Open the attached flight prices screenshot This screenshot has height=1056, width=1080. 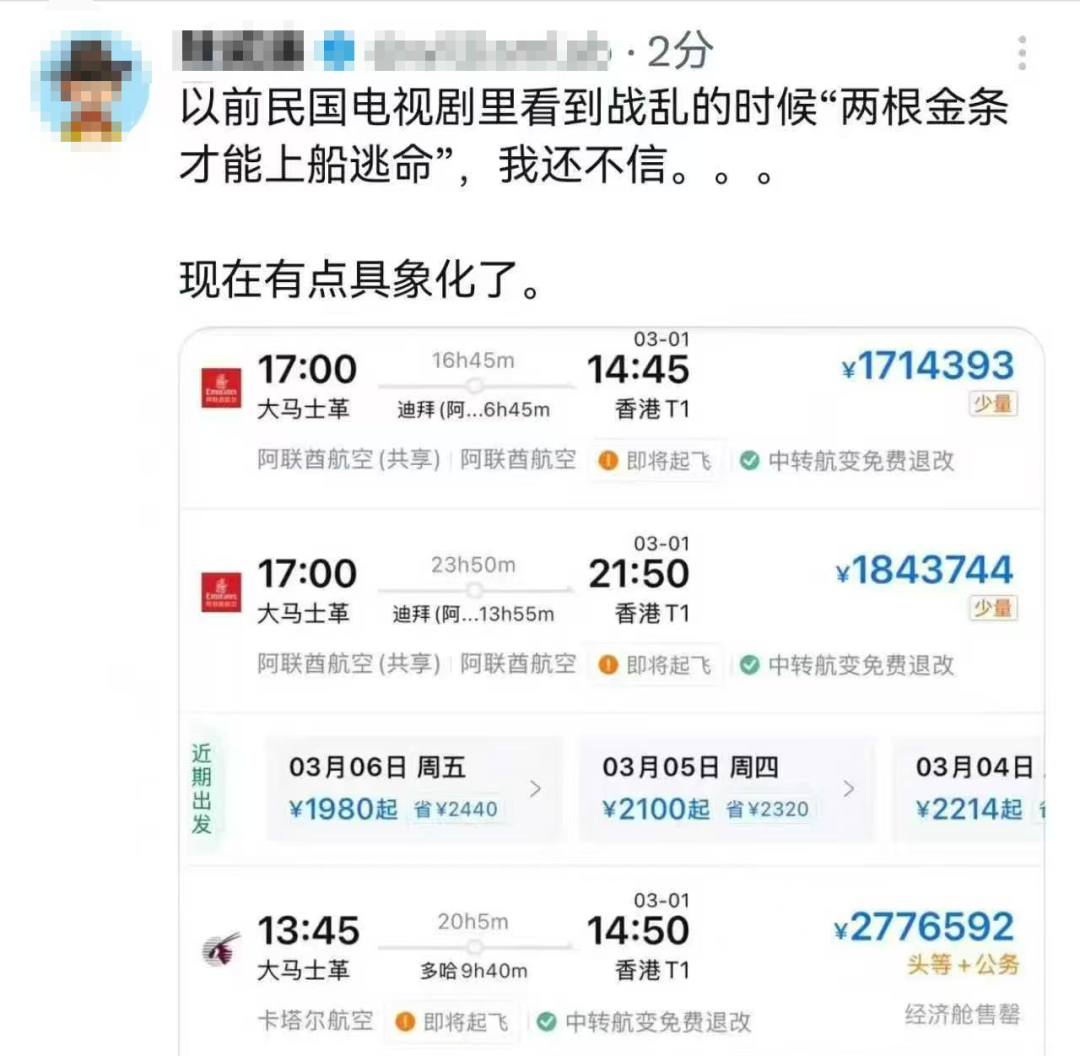click(x=610, y=690)
